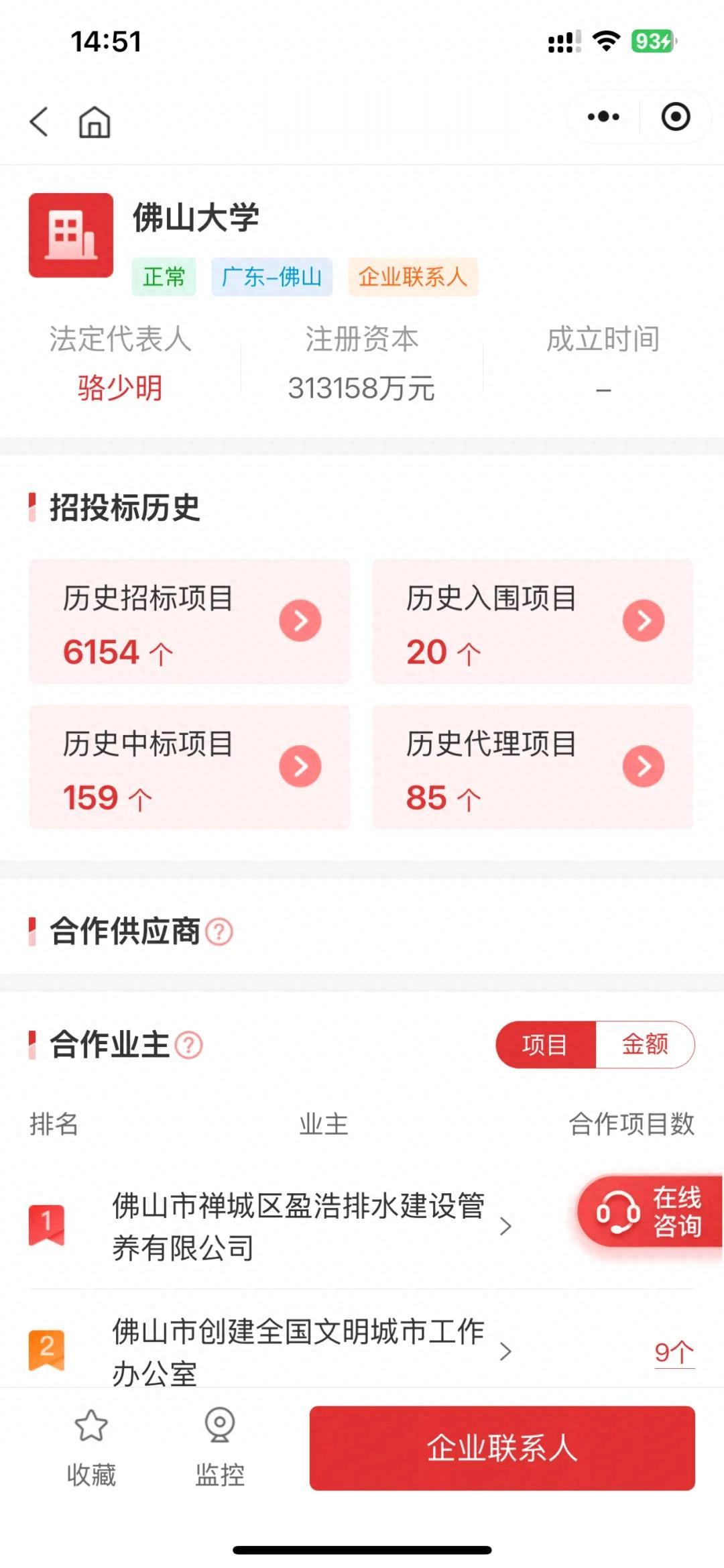Show help for 合作业主
Screen dimensions: 724x1568
188,1045
